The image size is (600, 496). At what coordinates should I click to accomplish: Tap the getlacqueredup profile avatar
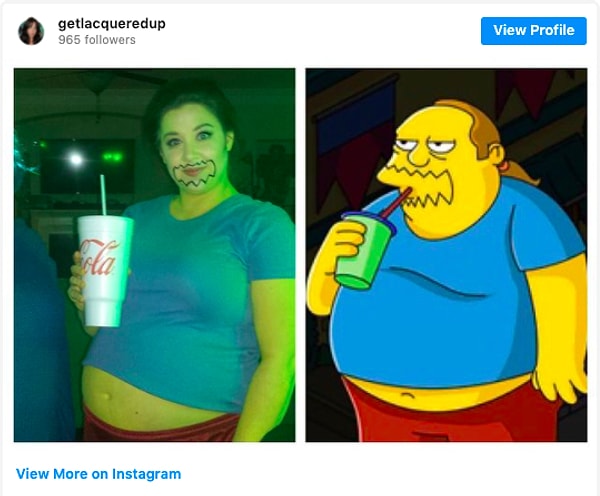[x=31, y=31]
